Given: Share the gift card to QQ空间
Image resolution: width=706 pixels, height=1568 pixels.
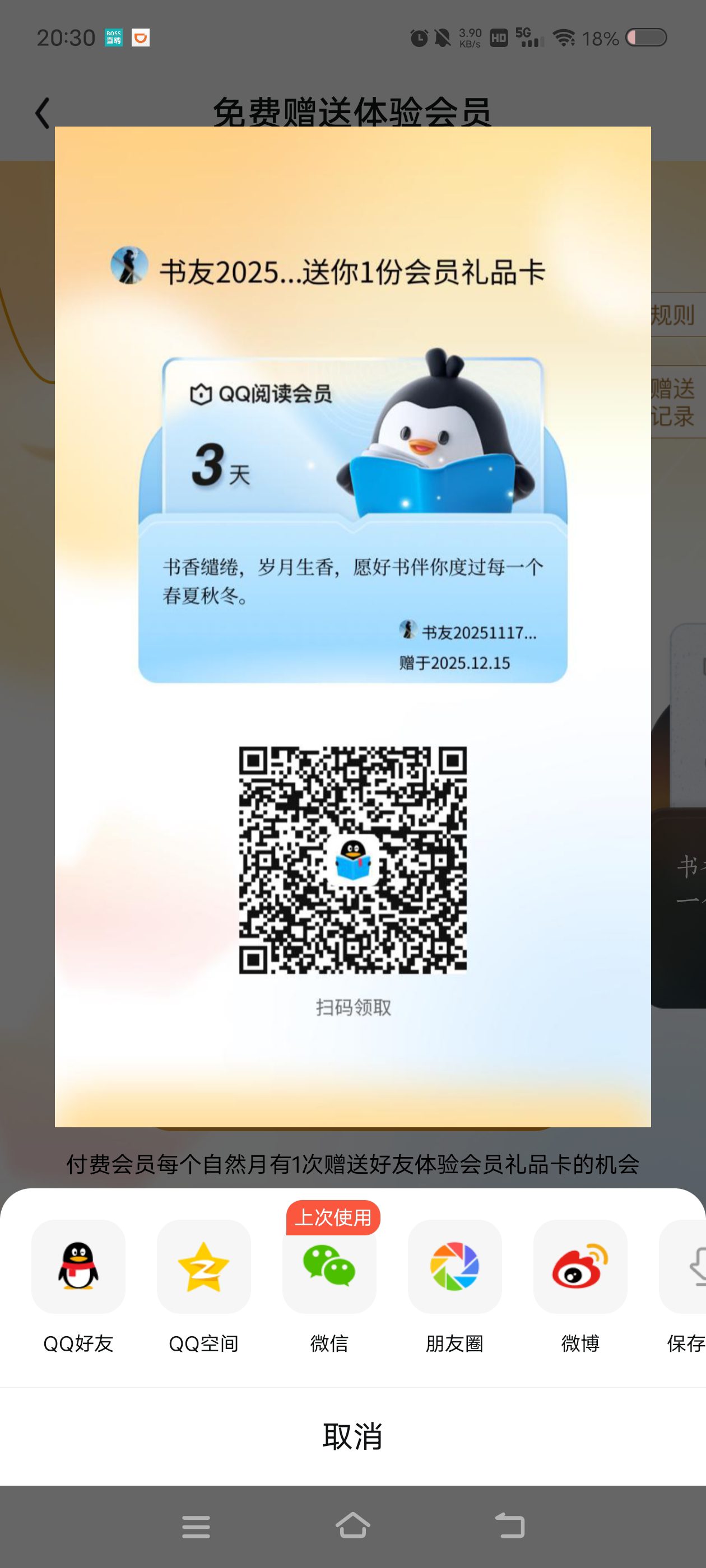Looking at the screenshot, I should [203, 1266].
